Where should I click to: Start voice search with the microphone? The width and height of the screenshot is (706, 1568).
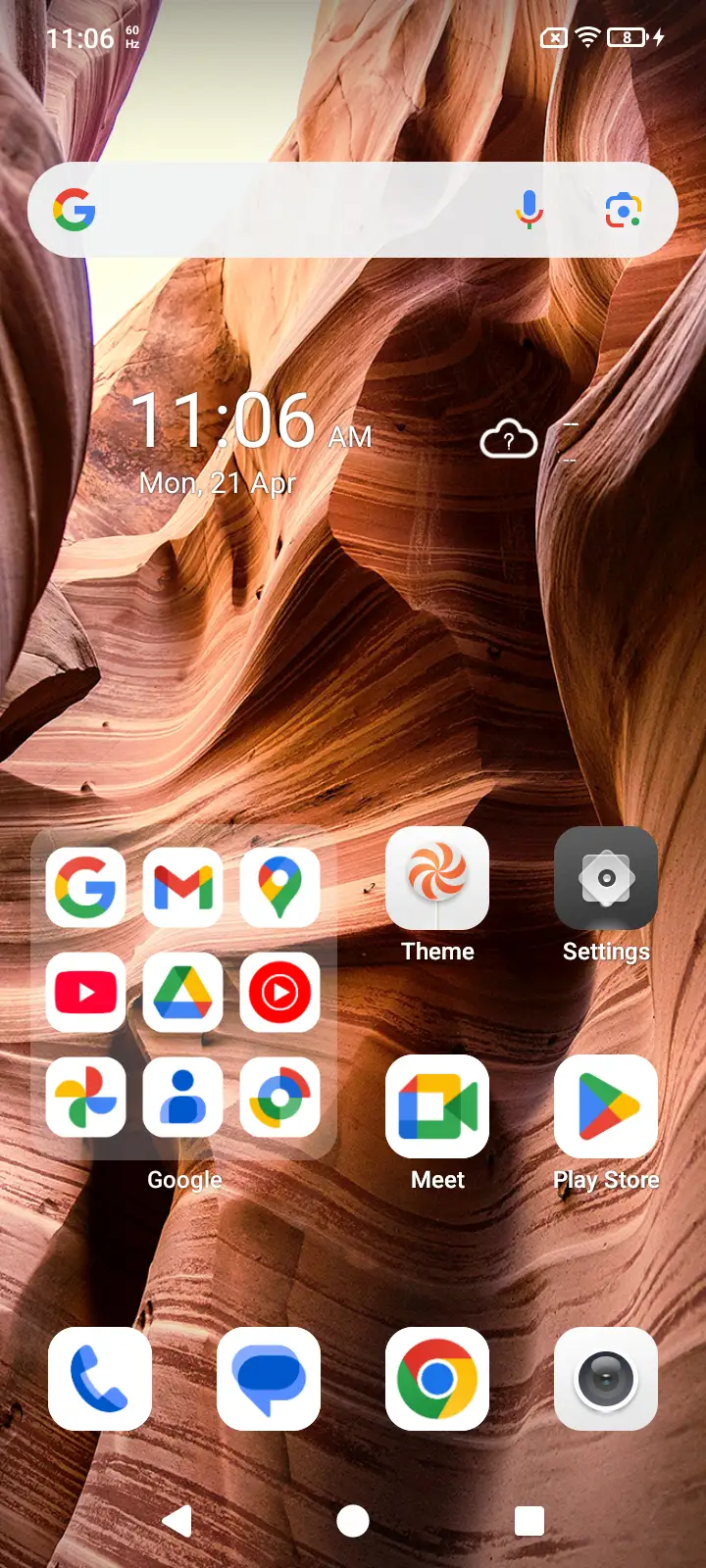529,210
